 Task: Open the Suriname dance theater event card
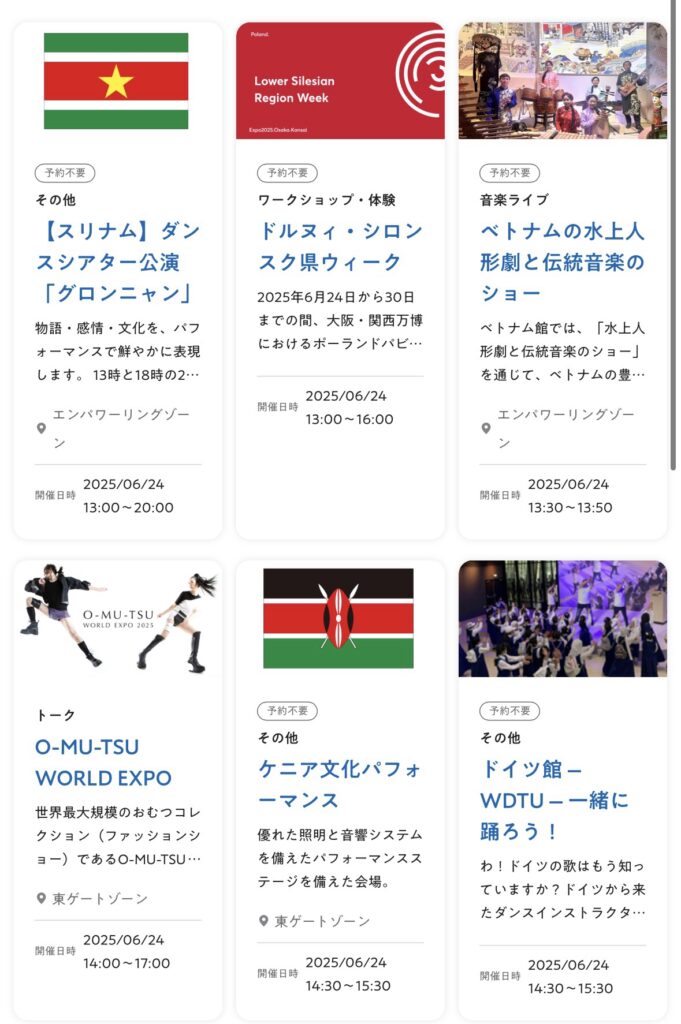coord(117,262)
